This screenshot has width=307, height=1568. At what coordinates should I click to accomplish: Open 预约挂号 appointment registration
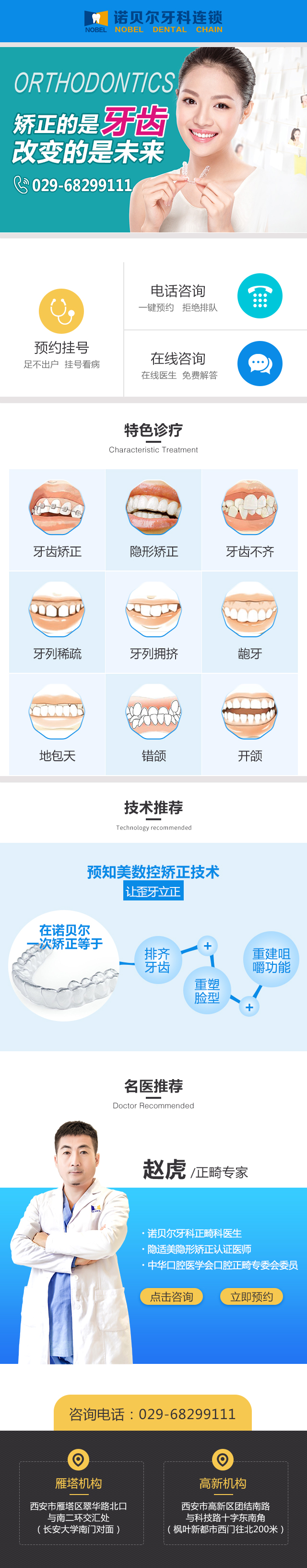[61, 328]
